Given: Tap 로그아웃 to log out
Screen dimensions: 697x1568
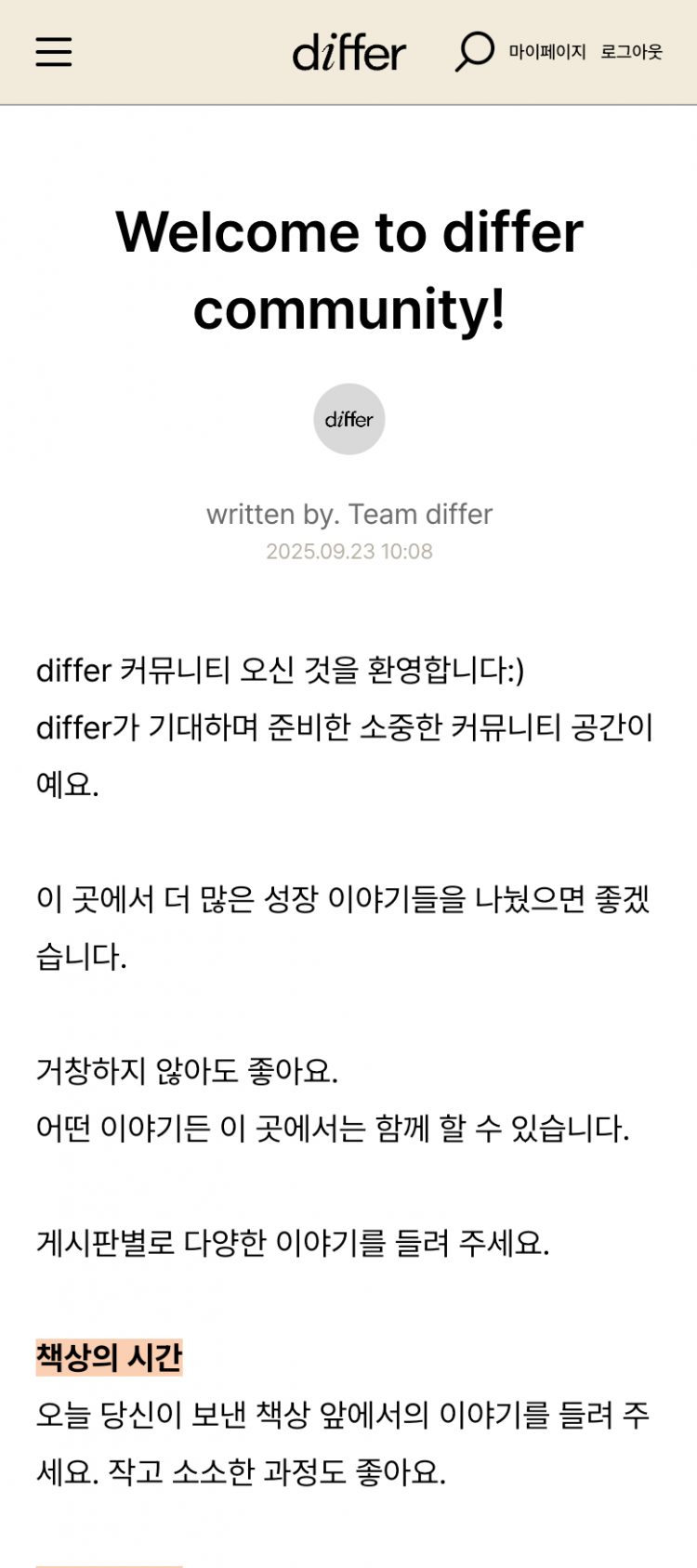Looking at the screenshot, I should 631,52.
